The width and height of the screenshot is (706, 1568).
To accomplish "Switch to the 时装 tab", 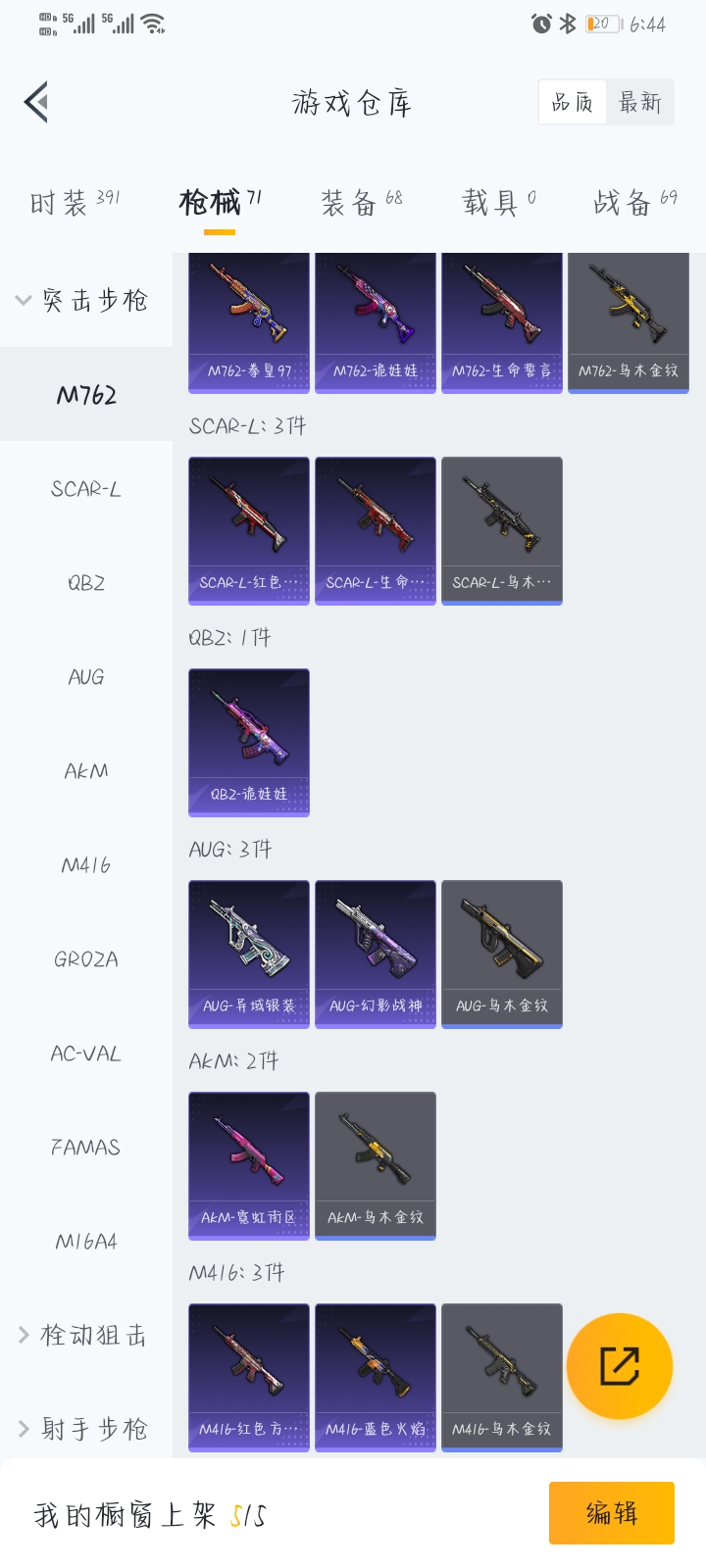I will click(74, 202).
